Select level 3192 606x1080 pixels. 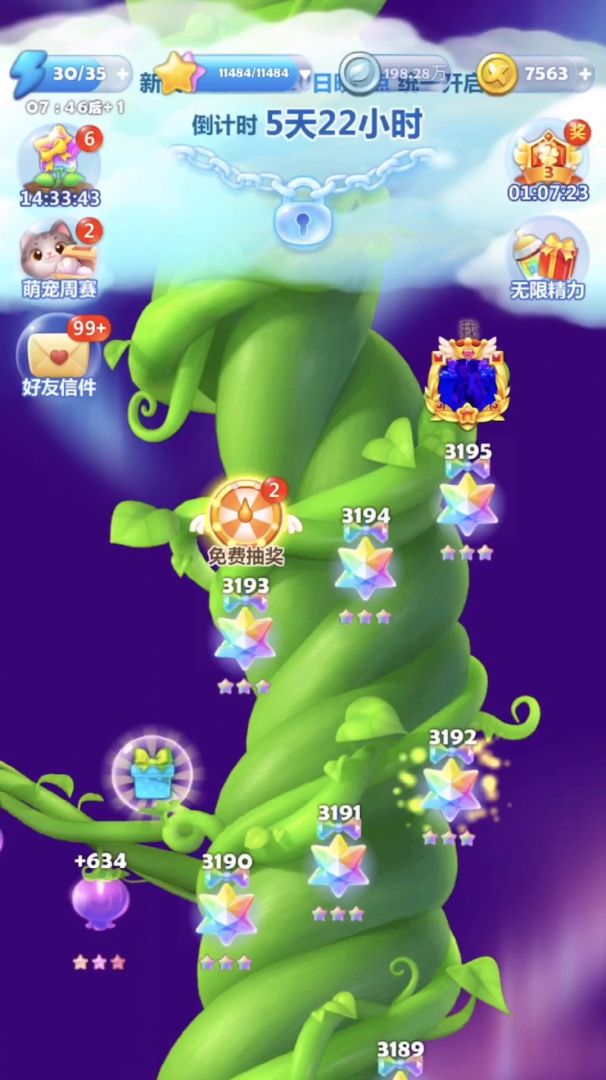click(x=451, y=788)
